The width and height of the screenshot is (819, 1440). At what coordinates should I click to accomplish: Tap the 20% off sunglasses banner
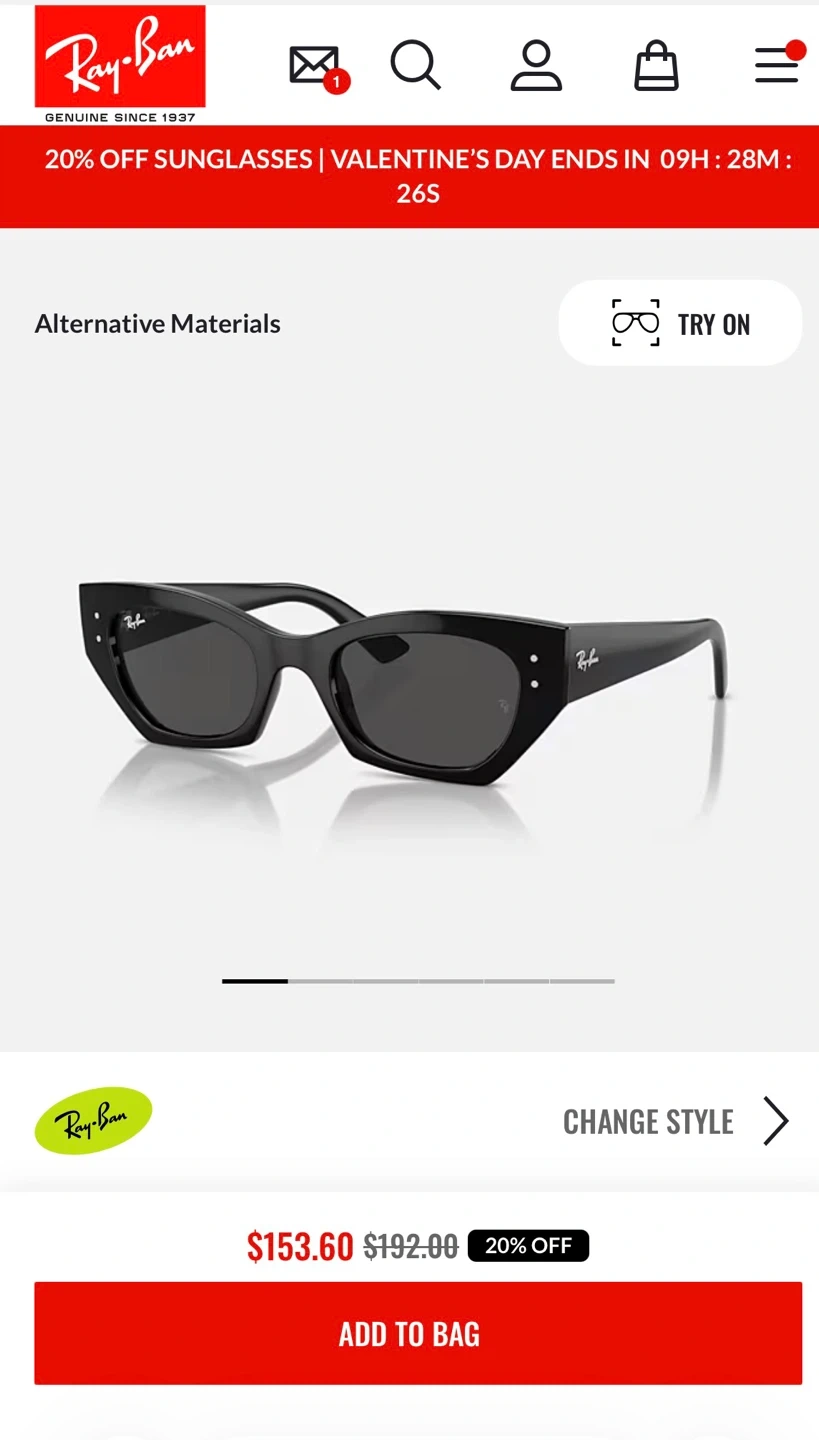coord(409,176)
